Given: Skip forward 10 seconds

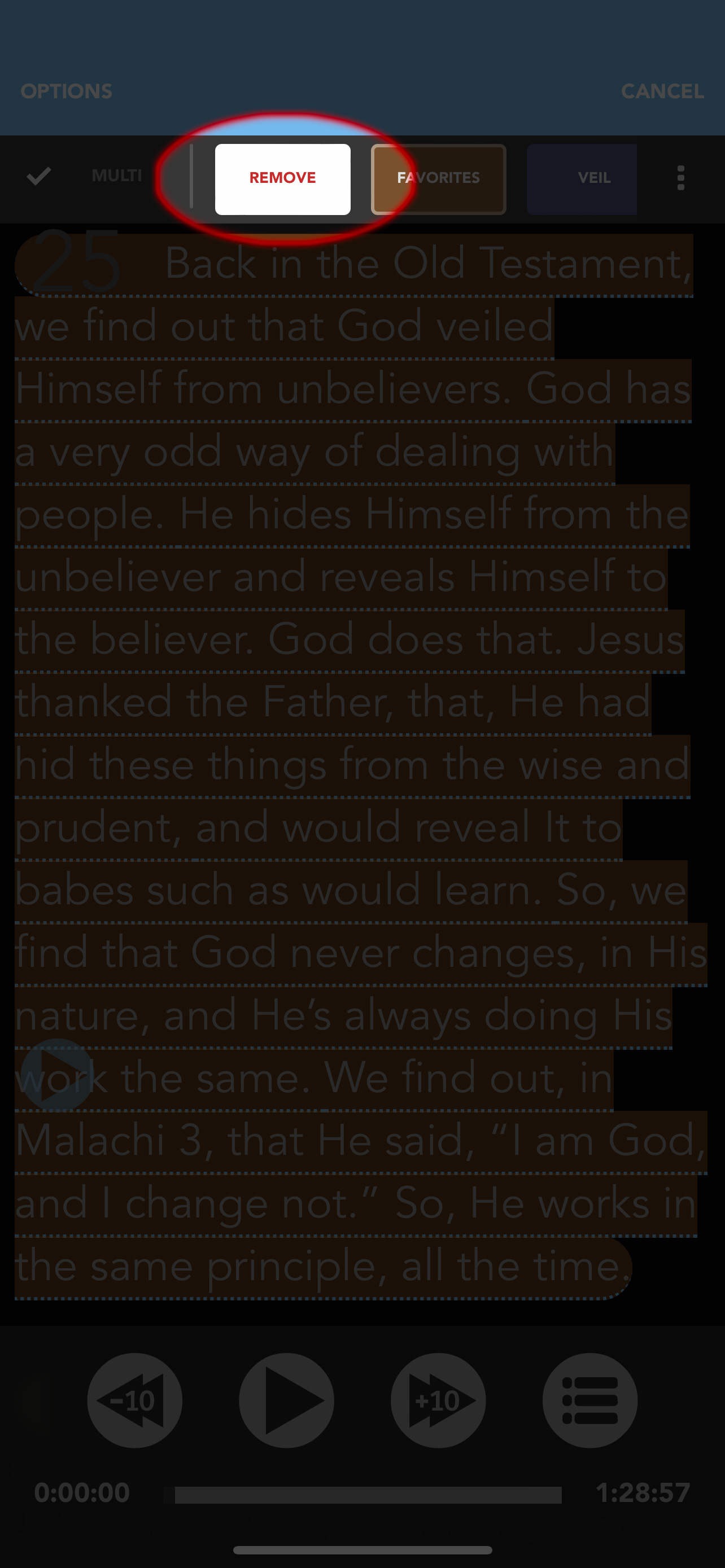Looking at the screenshot, I should tap(438, 1400).
